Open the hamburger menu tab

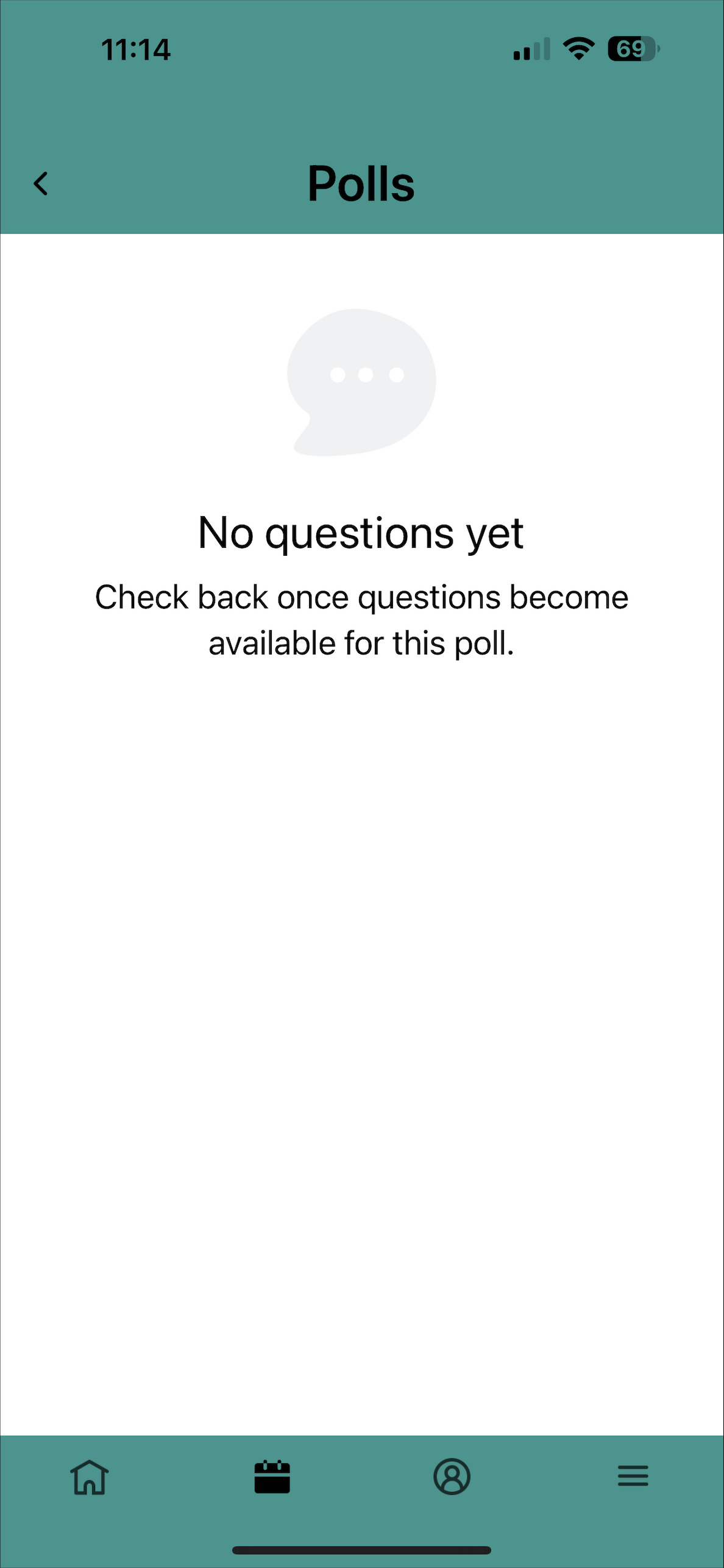[633, 1476]
